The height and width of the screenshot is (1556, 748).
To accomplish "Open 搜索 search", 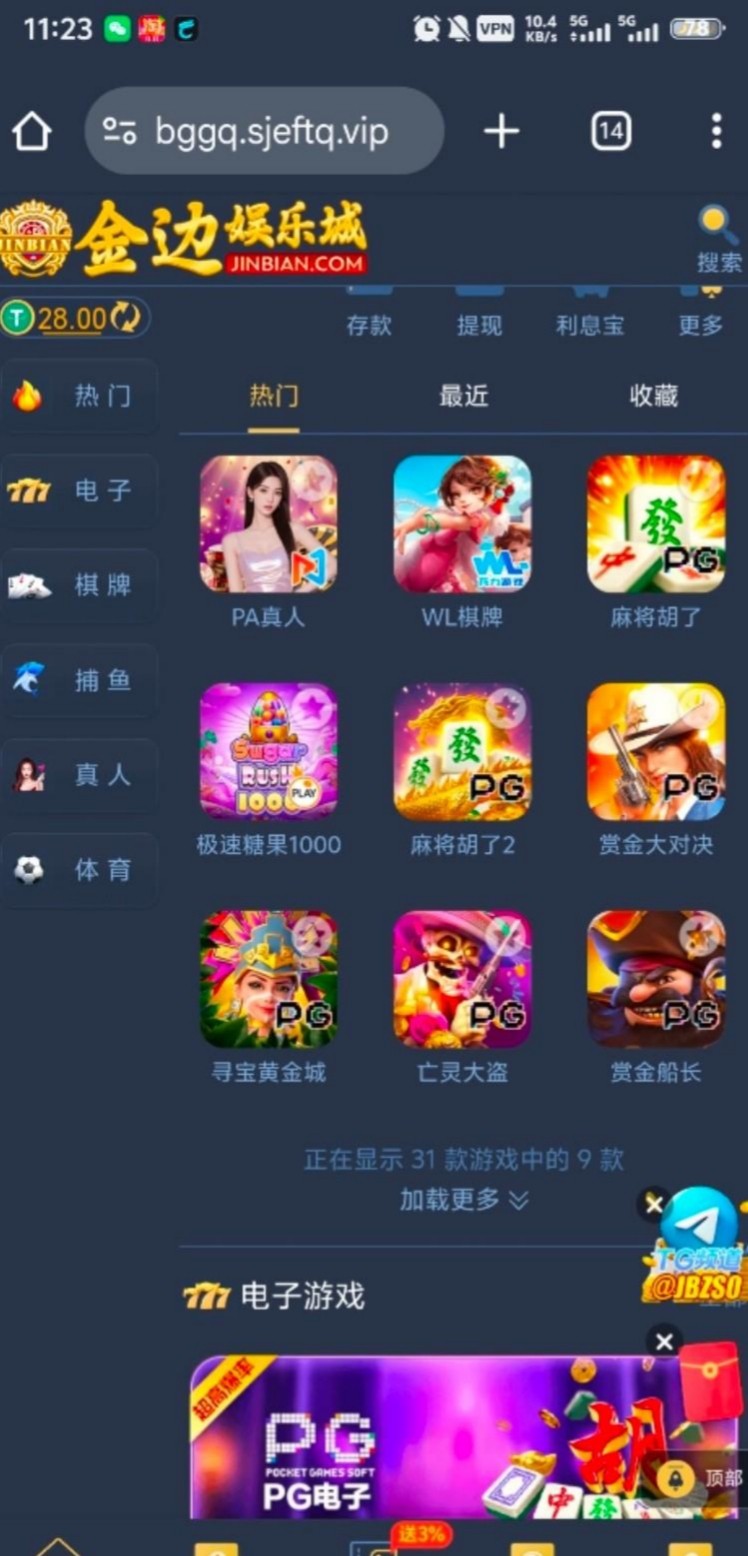I will pyautogui.click(x=718, y=239).
